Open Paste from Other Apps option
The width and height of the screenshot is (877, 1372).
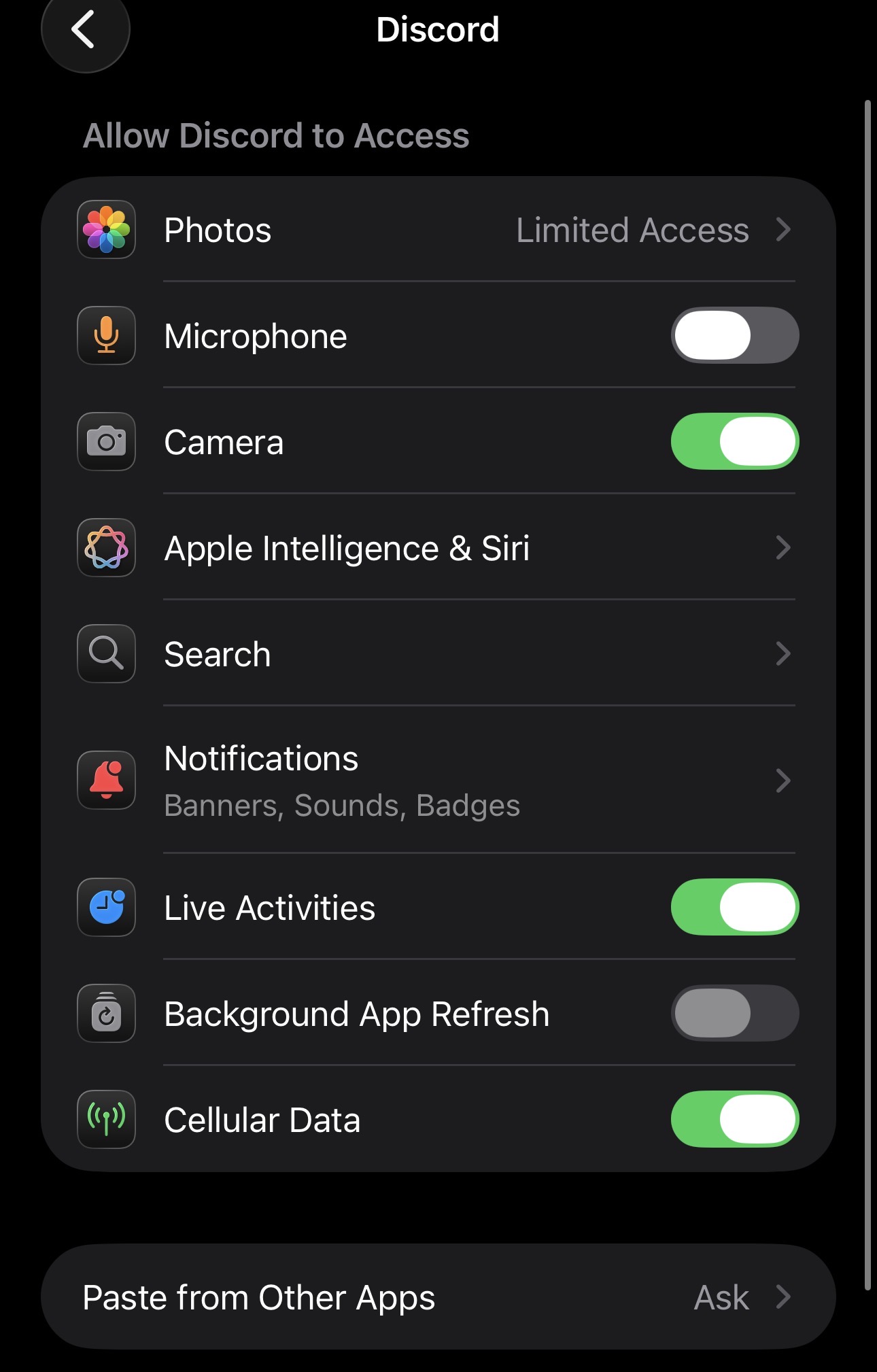[438, 1297]
